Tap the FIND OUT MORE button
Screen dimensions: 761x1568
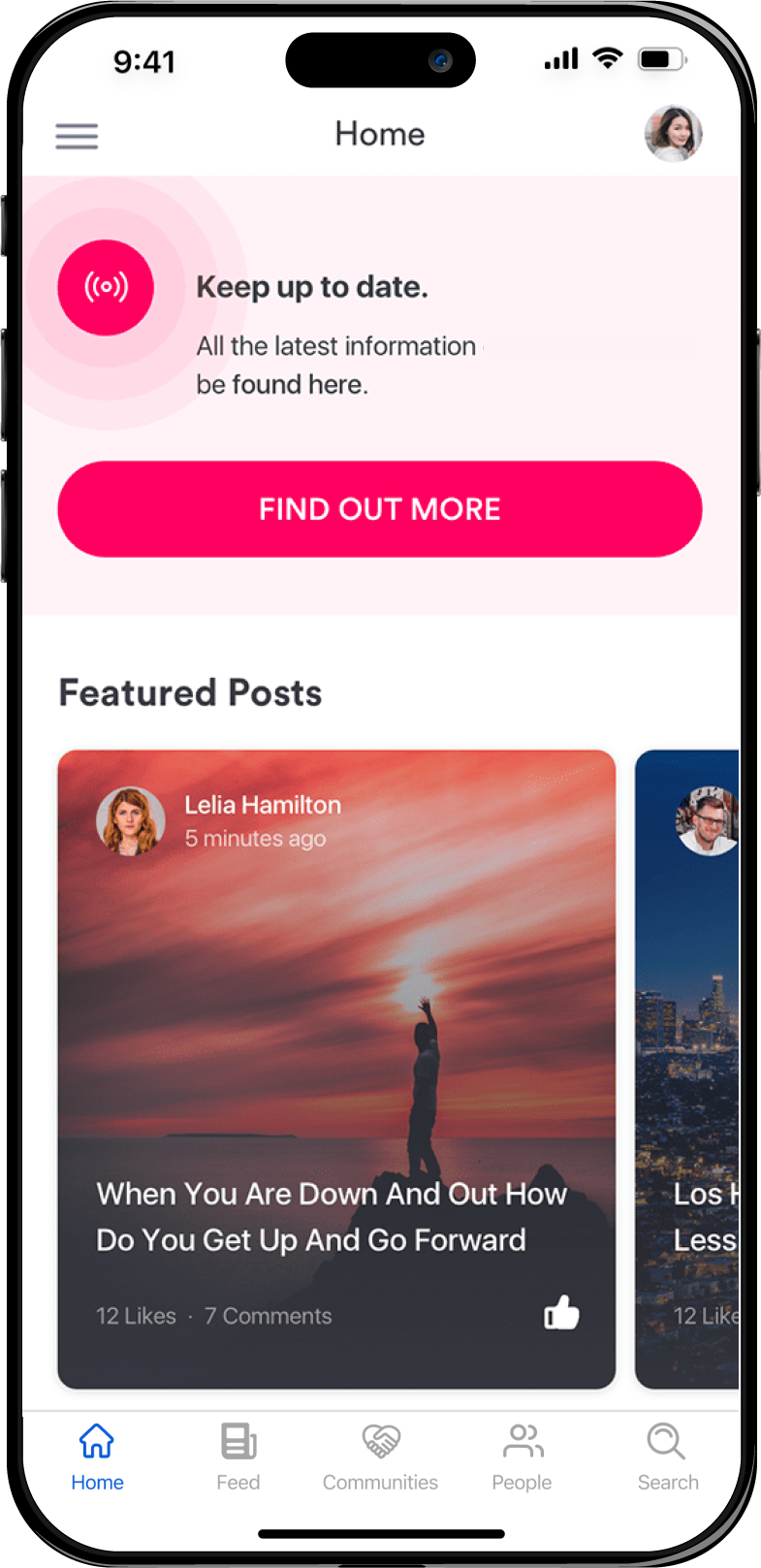(x=380, y=508)
